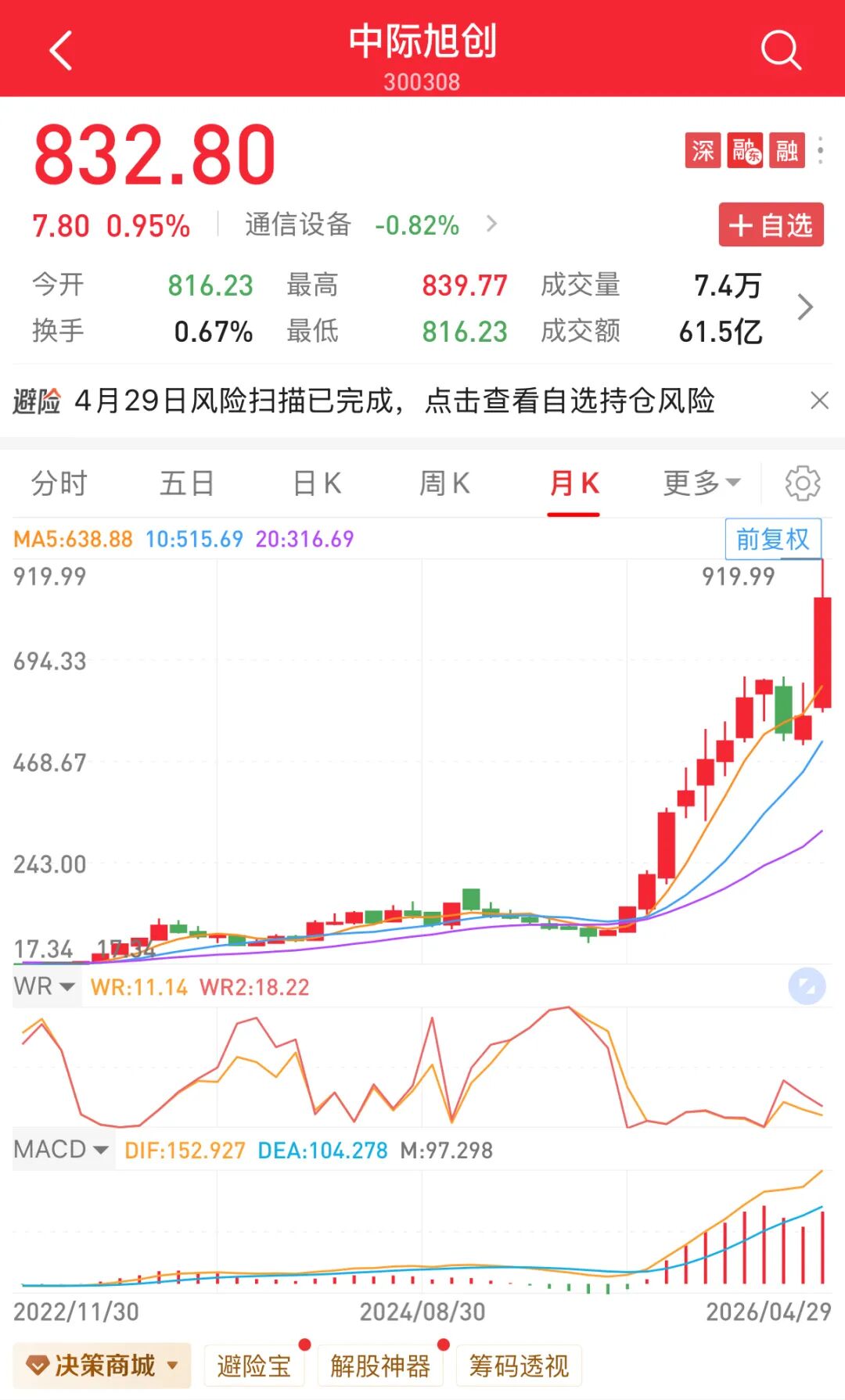Switch to 周K chart tab
Viewport: 845px width, 1400px height.
pos(444,483)
